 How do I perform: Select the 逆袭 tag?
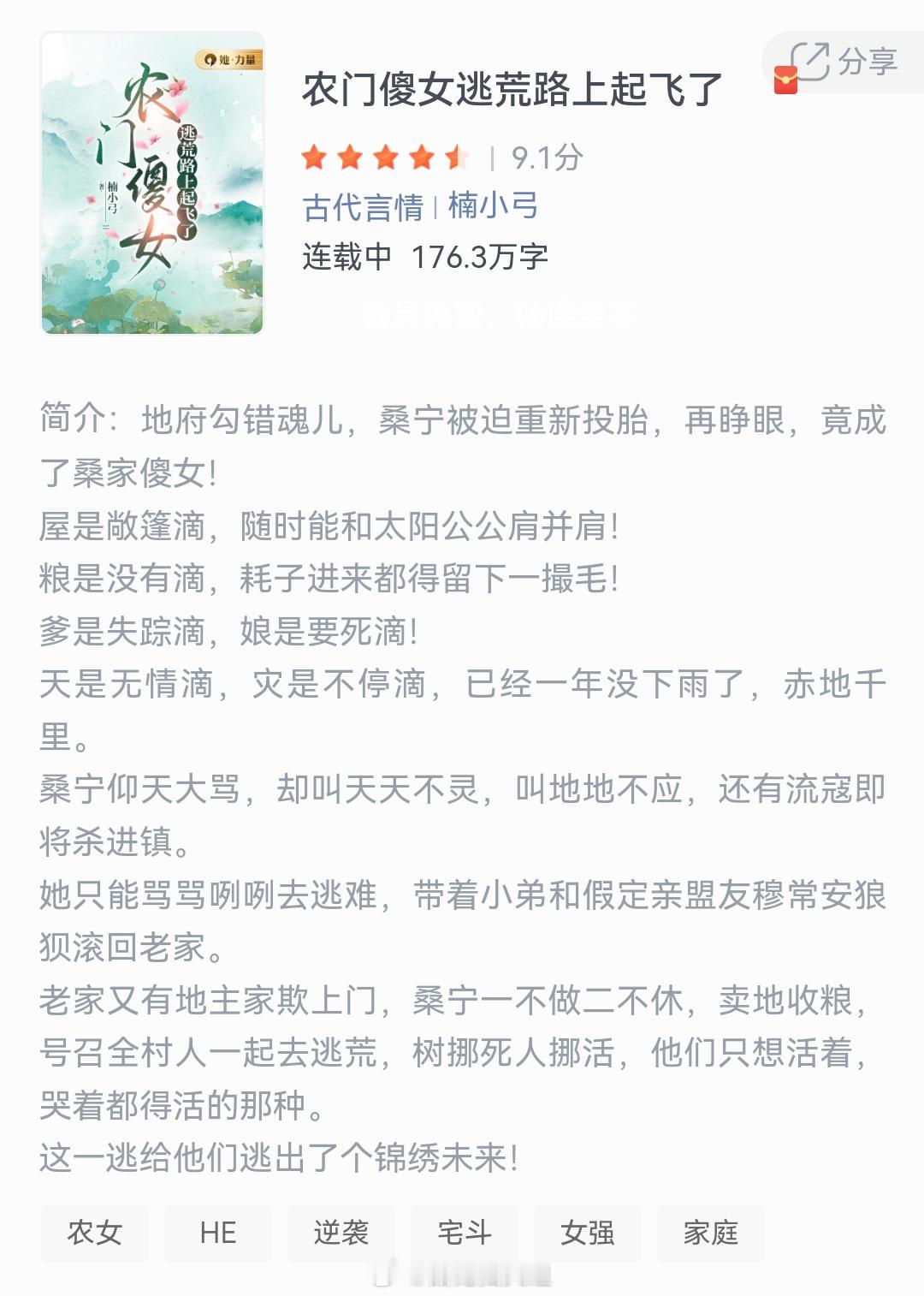341,1234
